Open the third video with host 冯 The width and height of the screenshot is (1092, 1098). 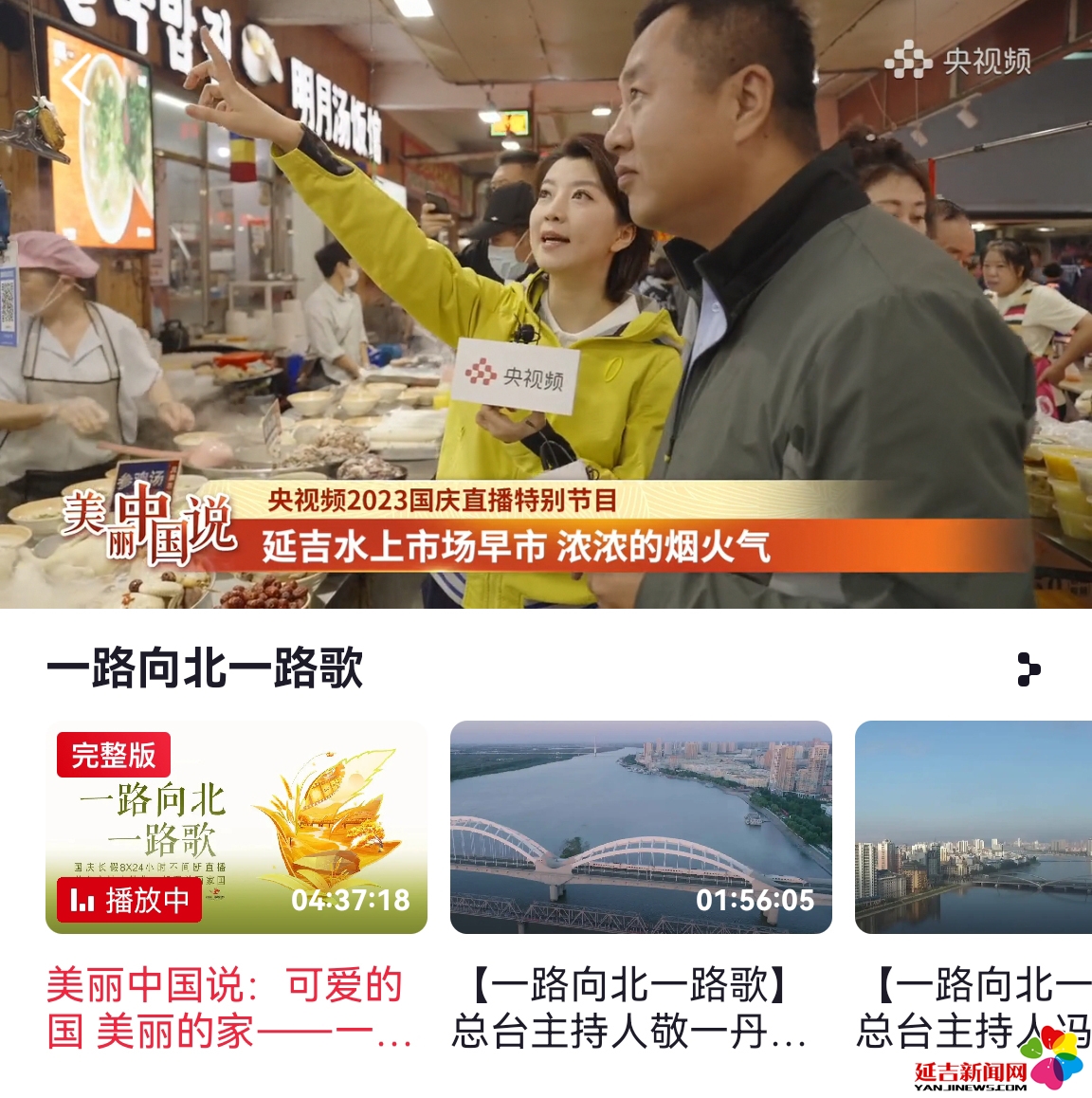click(973, 827)
